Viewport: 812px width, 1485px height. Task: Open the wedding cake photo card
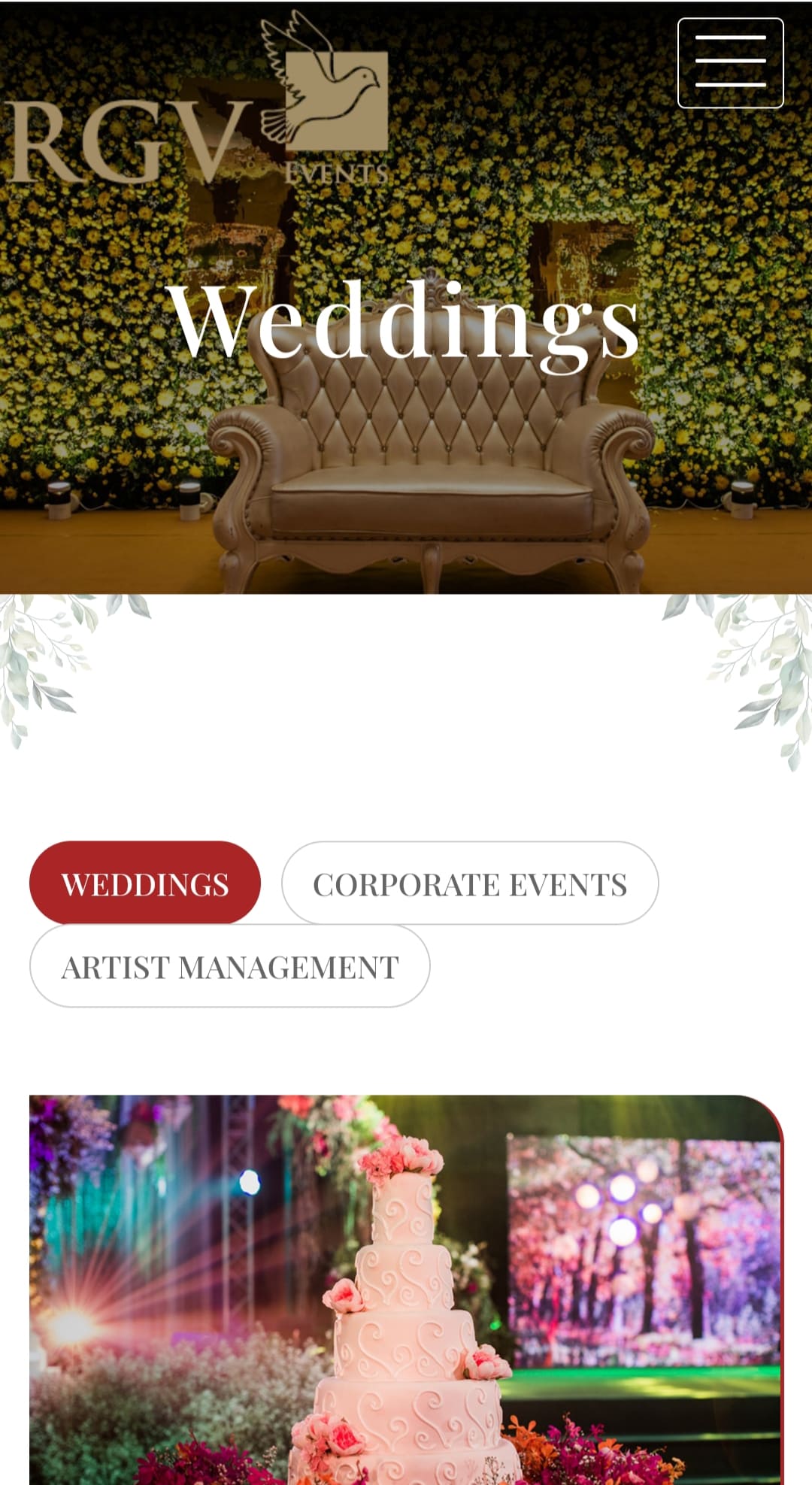(406, 1290)
